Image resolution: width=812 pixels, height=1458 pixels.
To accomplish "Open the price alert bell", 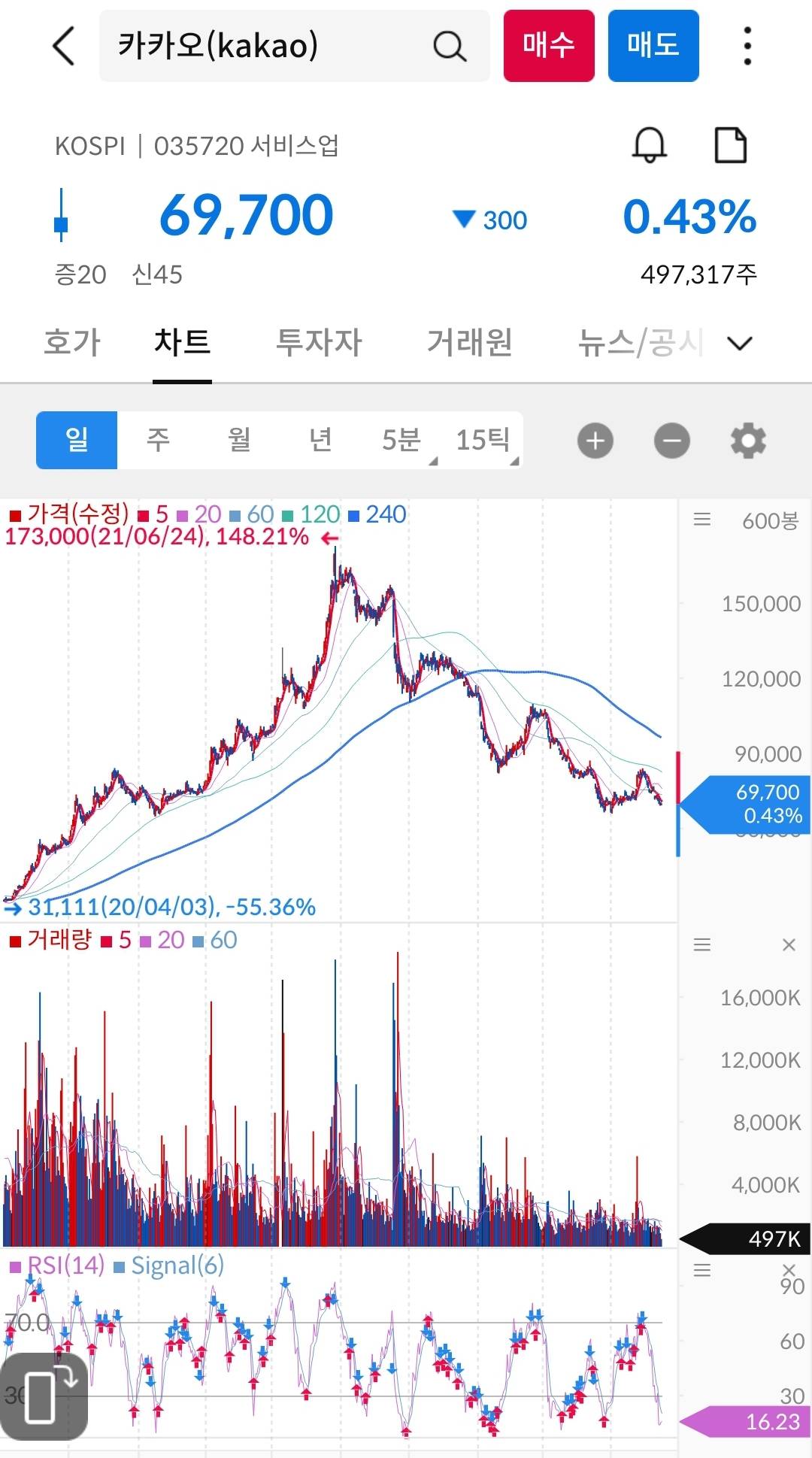I will coord(650,144).
